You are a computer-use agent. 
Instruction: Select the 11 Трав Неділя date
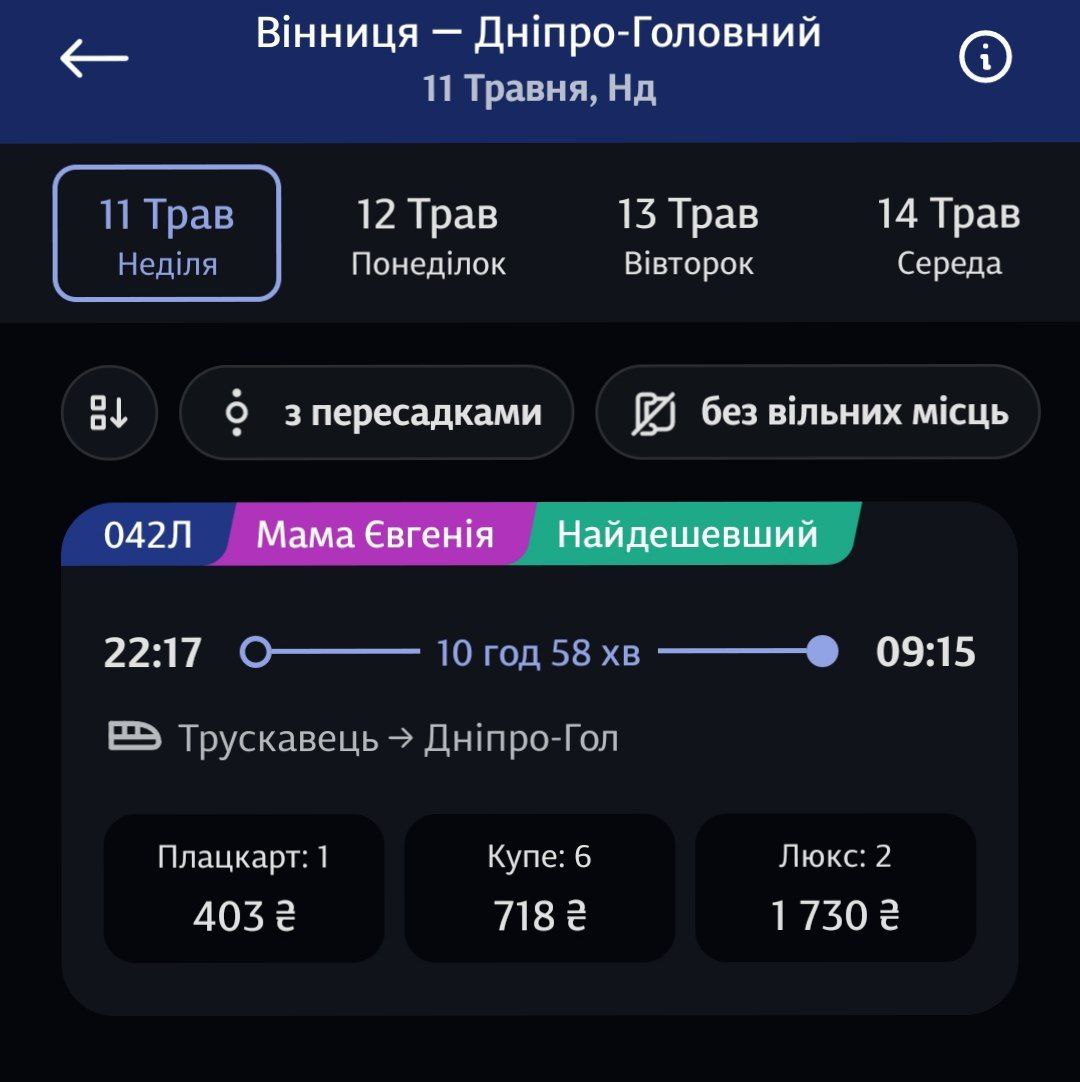[x=167, y=234]
